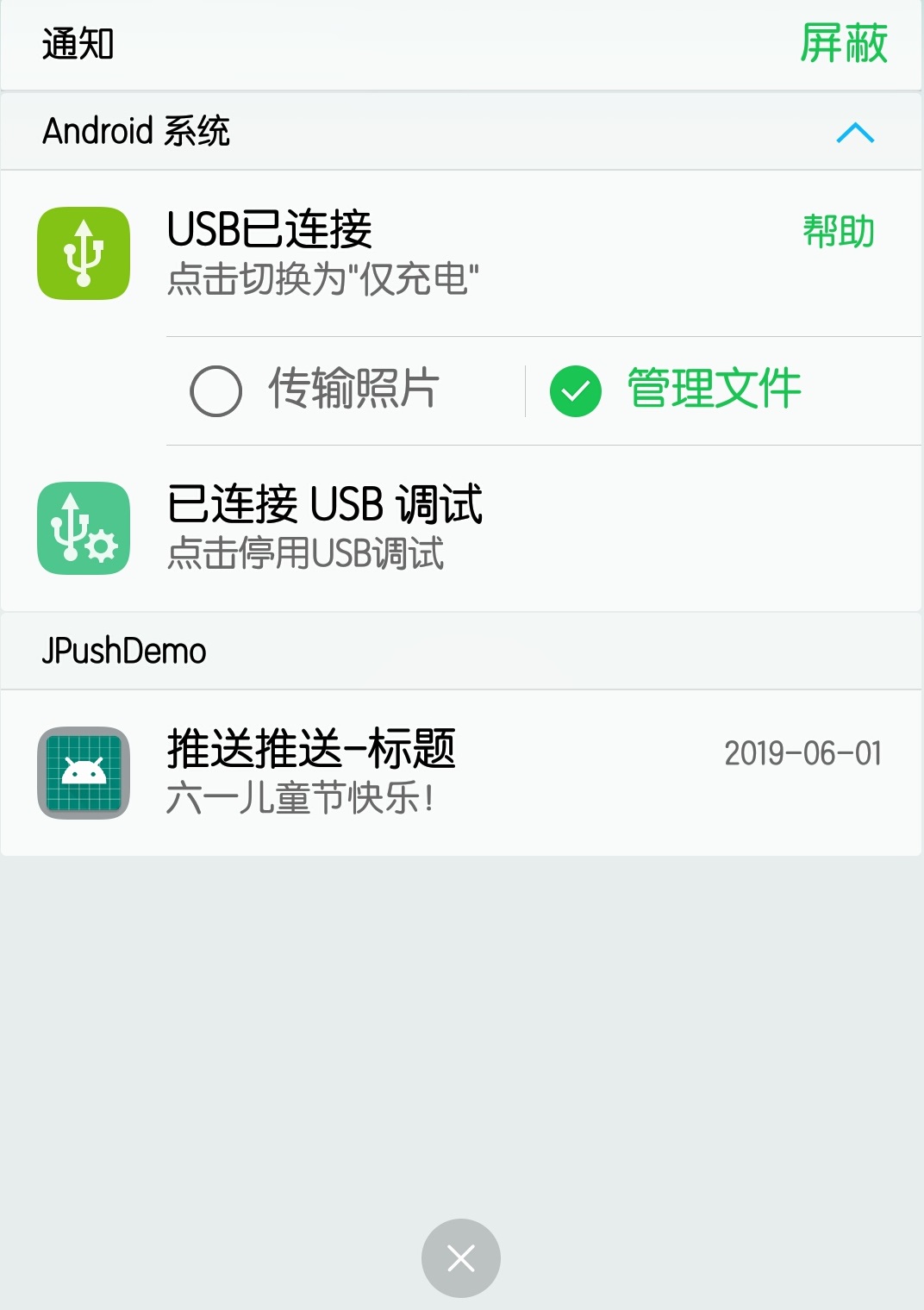Tap the 屏蔽 button in the header
The height and width of the screenshot is (1310, 924).
(843, 44)
